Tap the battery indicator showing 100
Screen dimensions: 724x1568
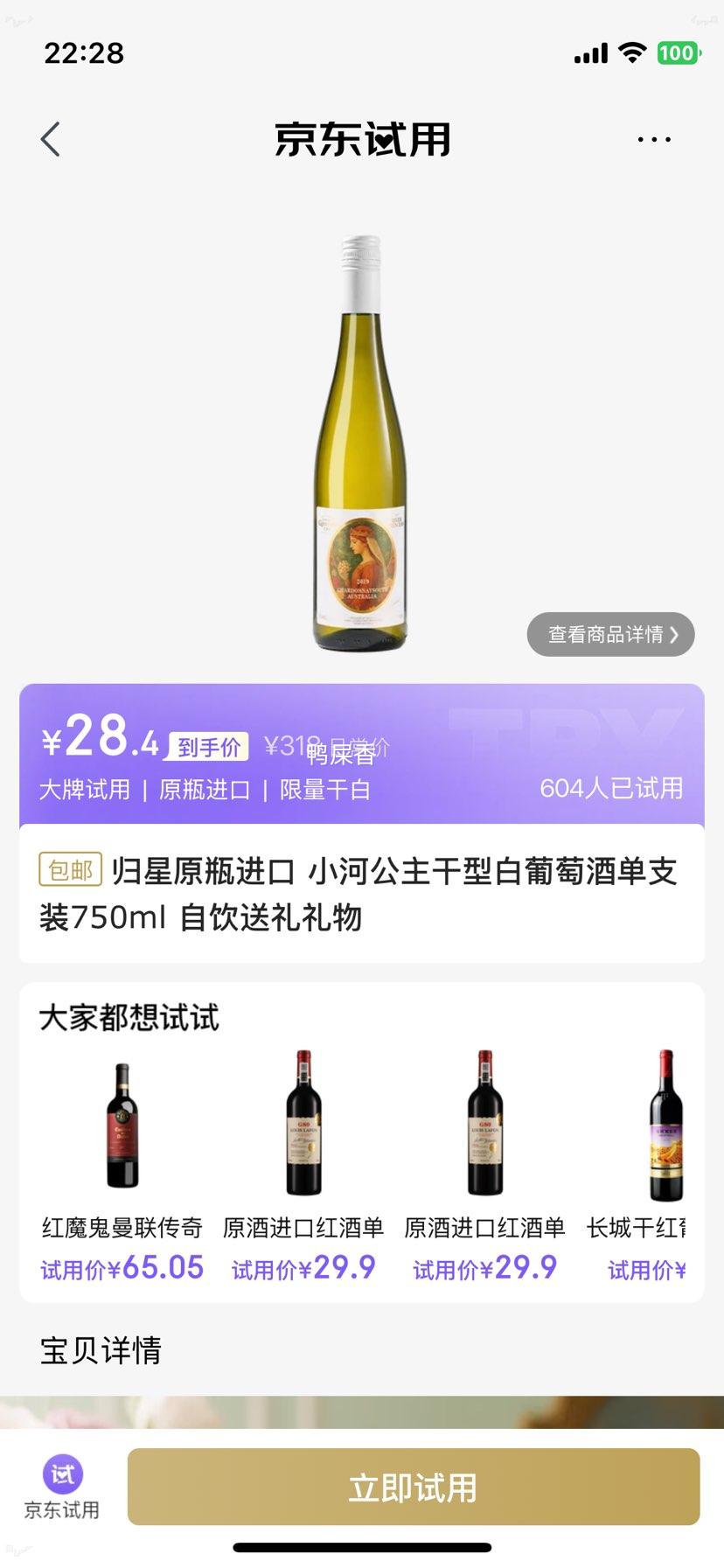pyautogui.click(x=678, y=52)
